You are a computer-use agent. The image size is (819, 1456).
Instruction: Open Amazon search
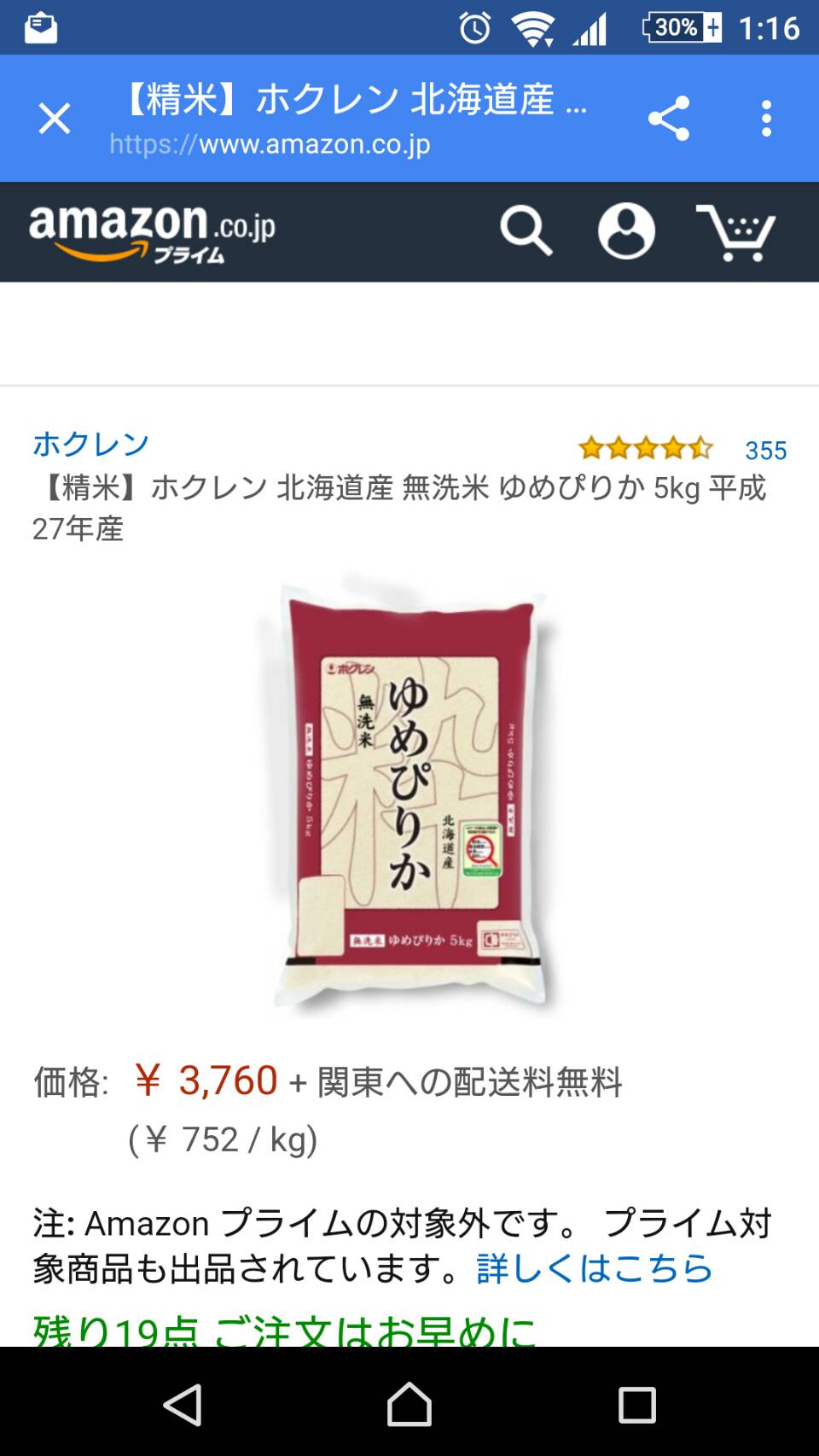point(526,230)
